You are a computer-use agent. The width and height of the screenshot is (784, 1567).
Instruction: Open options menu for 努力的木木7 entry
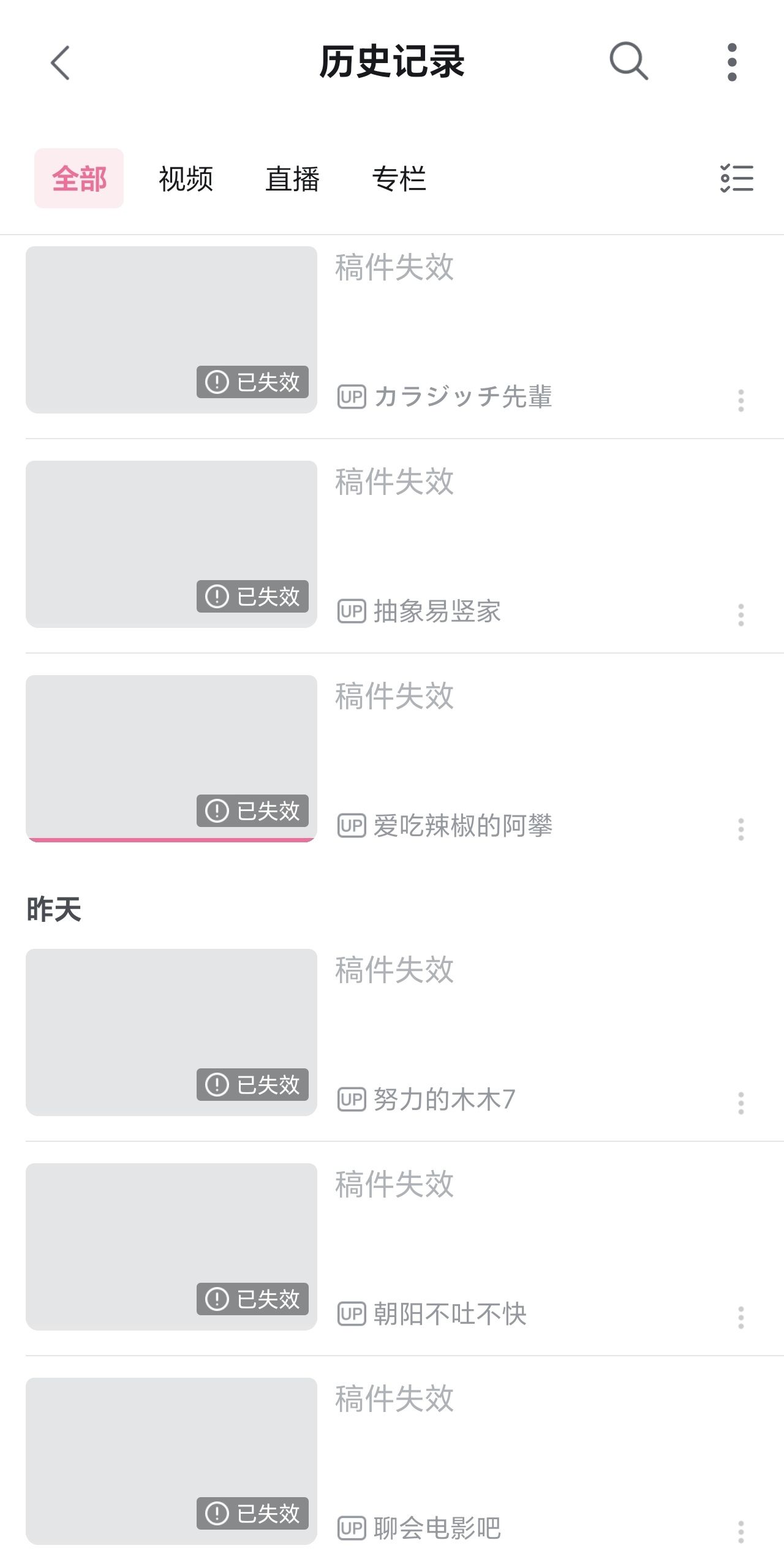(741, 1103)
